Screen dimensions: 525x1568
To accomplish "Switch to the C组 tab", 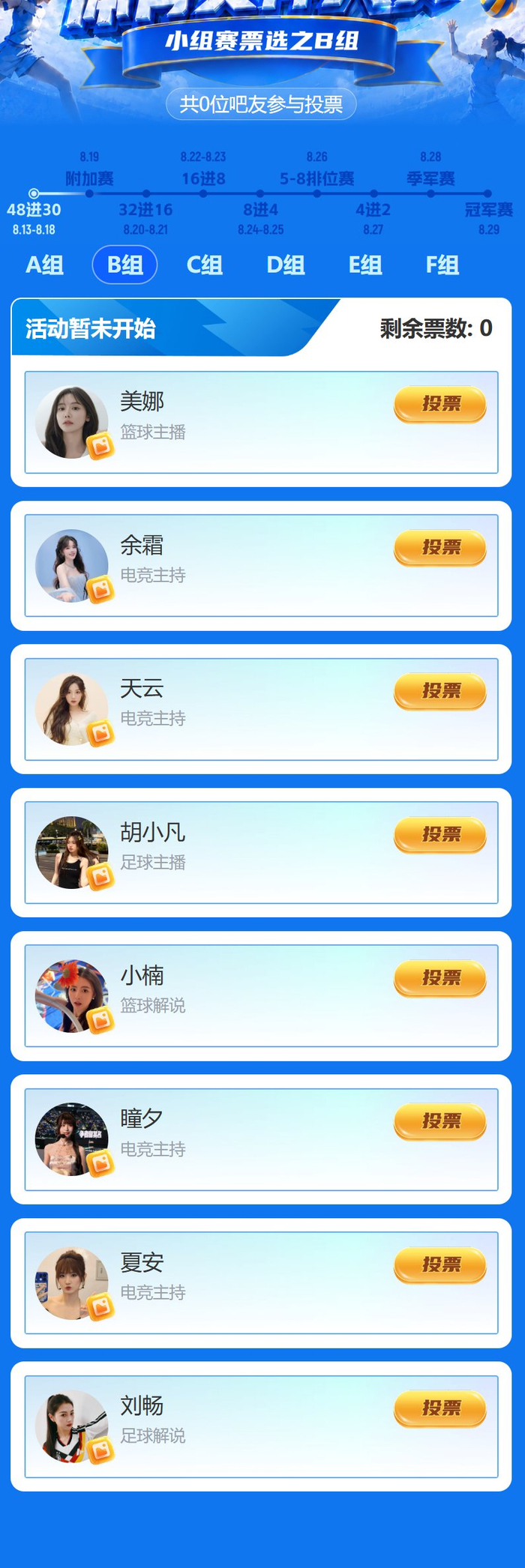I will (204, 265).
